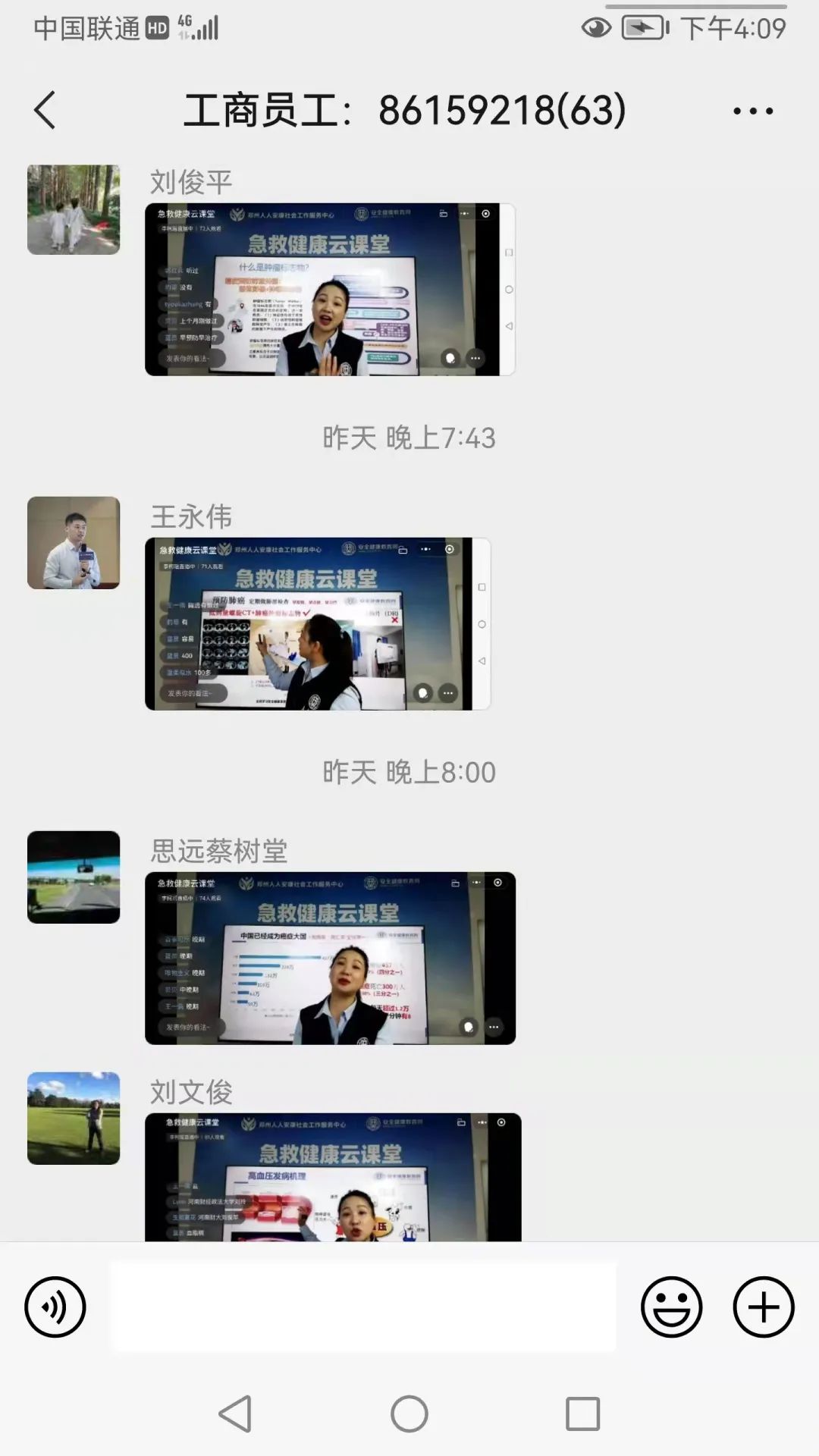Screen dimensions: 819x1456
Task: Open the group chat options menu
Action: [x=752, y=111]
